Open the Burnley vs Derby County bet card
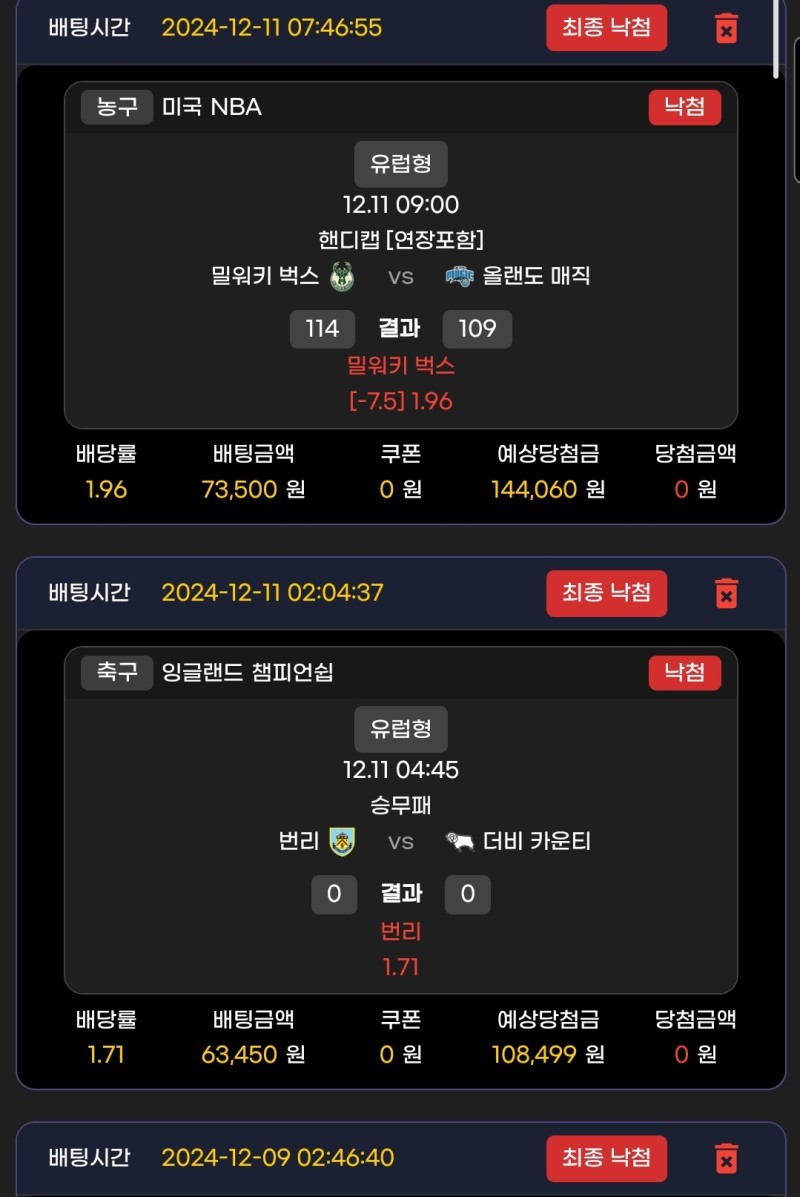The width and height of the screenshot is (800, 1197). tap(401, 840)
